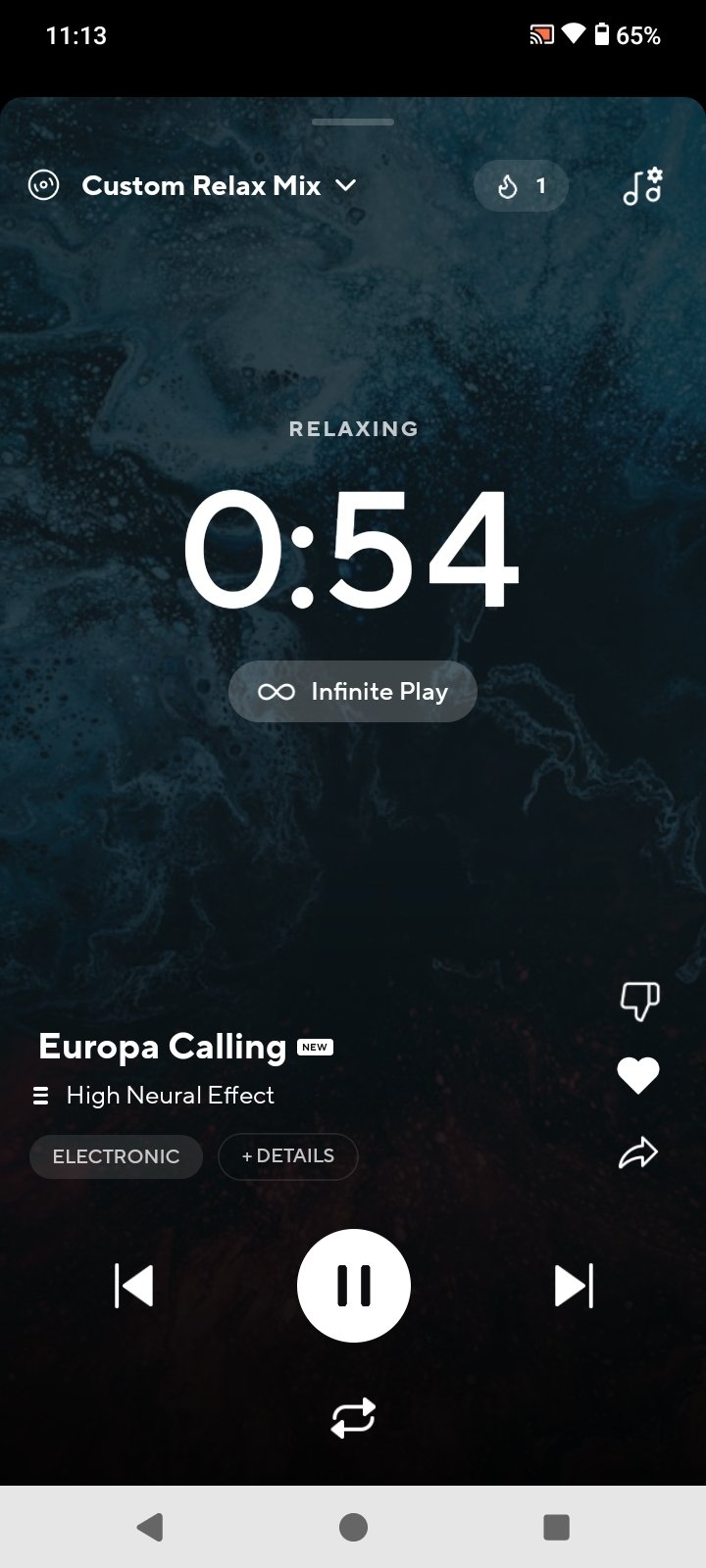Share the current track
This screenshot has width=706, height=1568.
coord(638,1152)
